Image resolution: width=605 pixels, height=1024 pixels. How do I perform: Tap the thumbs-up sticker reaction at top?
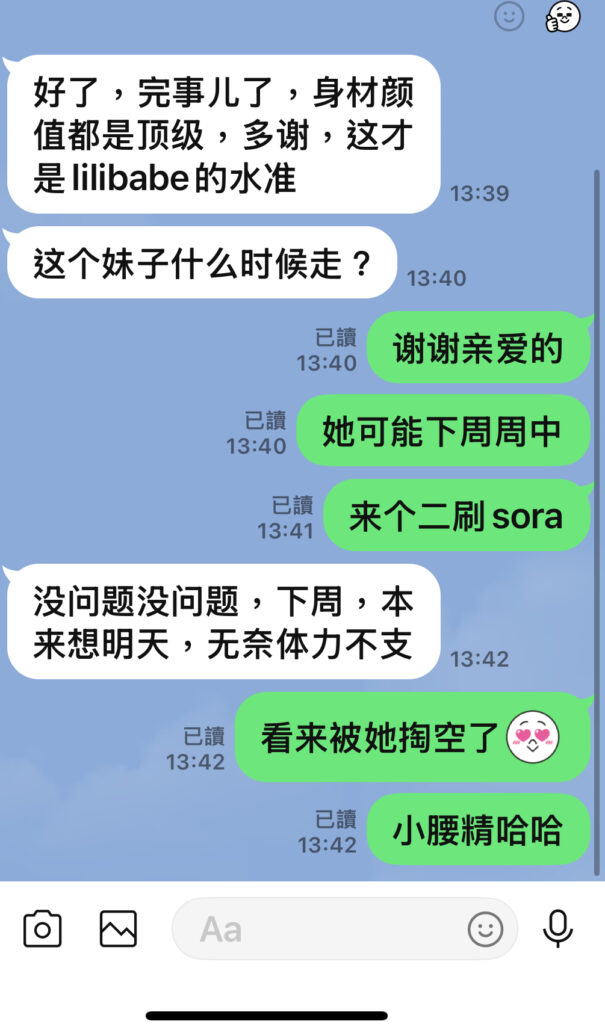click(x=563, y=16)
